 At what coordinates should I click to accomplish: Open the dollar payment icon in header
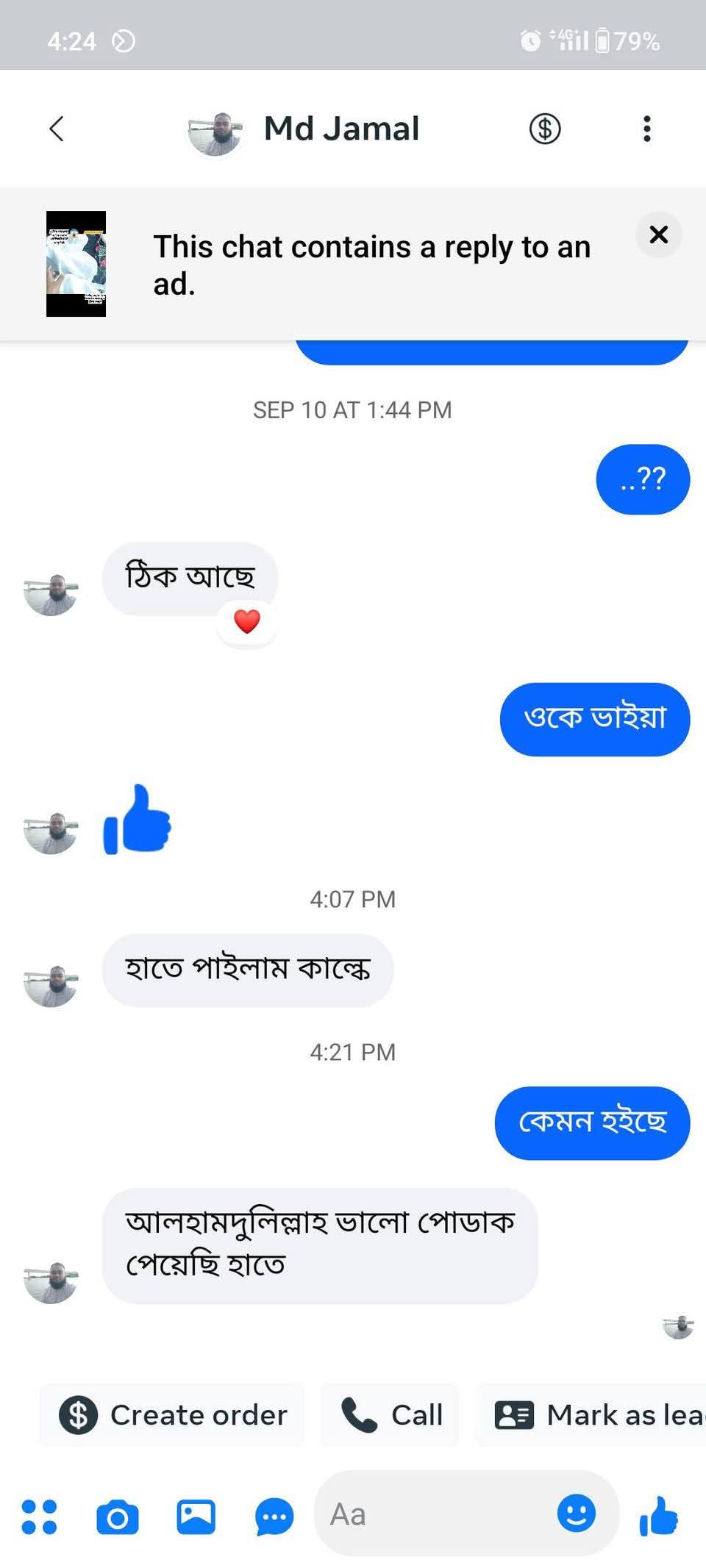[x=545, y=129]
